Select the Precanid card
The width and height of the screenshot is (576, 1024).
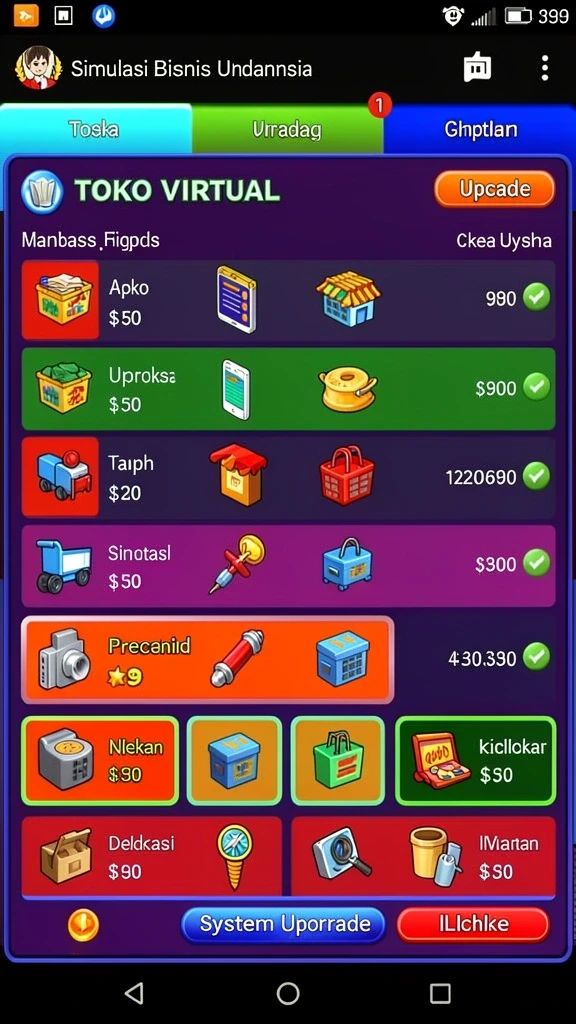(208, 660)
